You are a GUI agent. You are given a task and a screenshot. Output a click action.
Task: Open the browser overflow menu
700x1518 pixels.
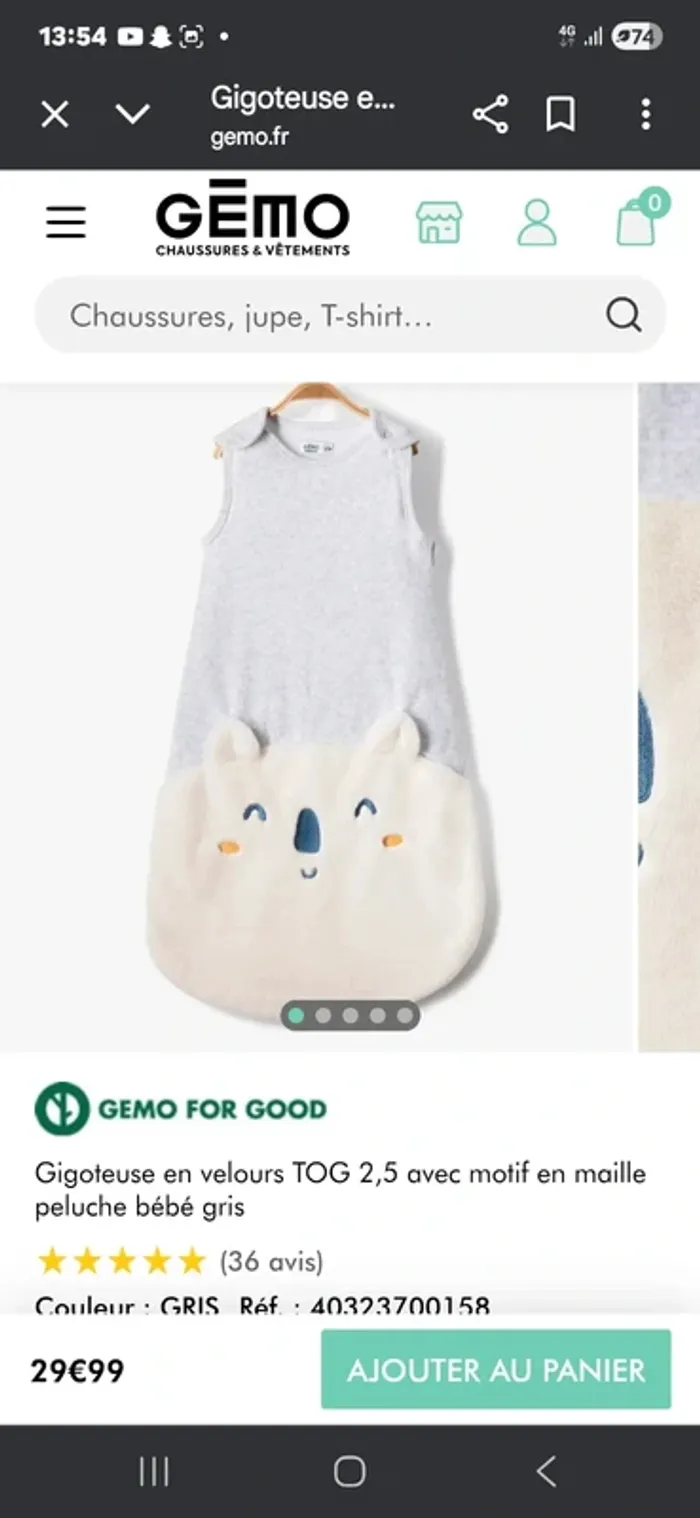tap(646, 115)
